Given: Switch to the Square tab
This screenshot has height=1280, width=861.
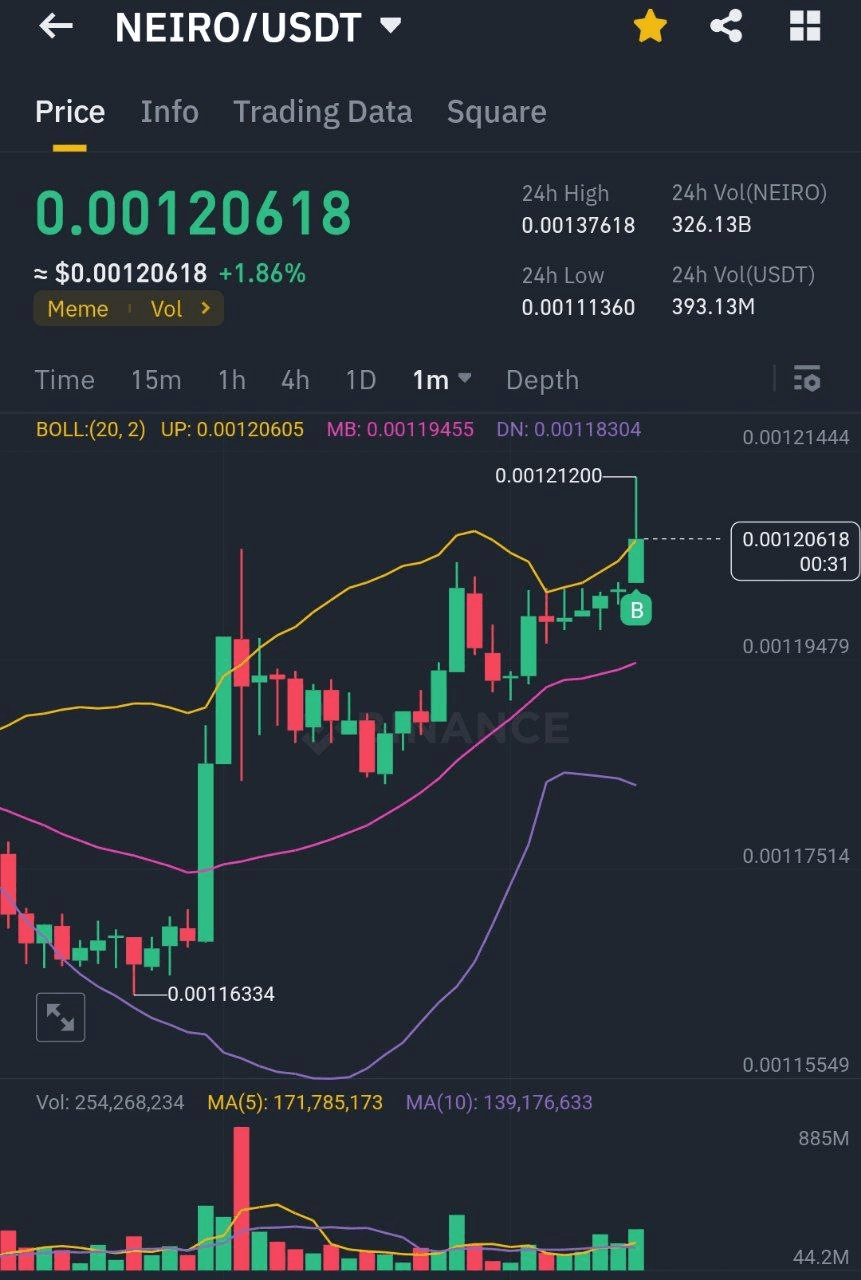Looking at the screenshot, I should [x=496, y=111].
